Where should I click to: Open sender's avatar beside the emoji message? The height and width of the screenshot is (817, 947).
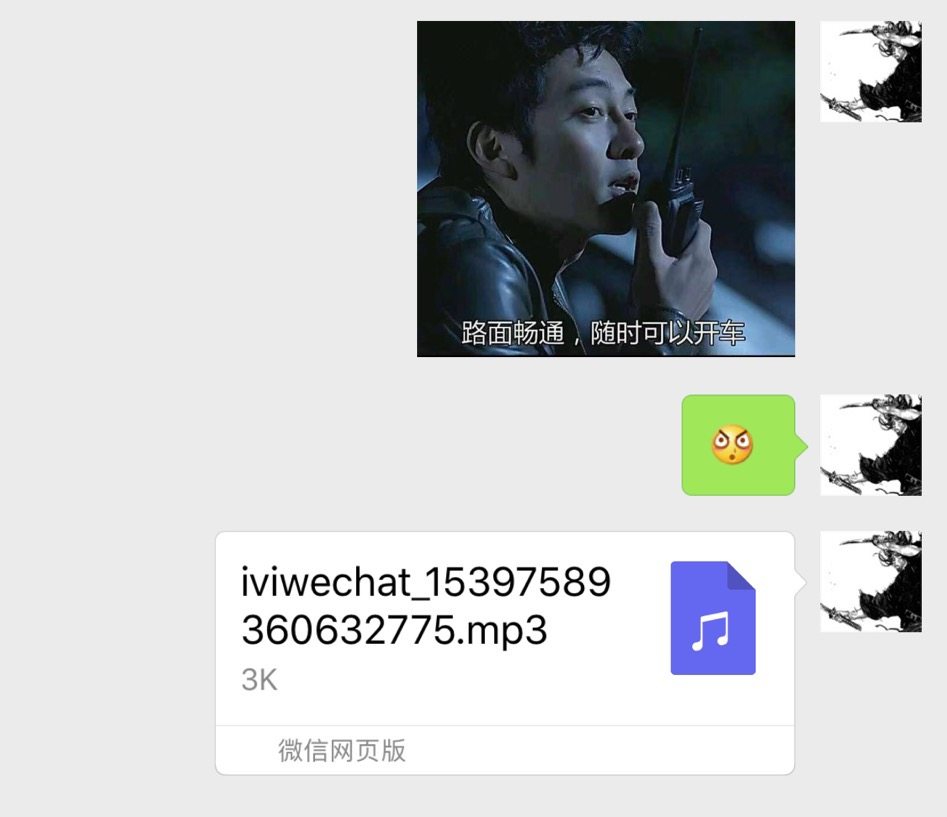point(870,445)
